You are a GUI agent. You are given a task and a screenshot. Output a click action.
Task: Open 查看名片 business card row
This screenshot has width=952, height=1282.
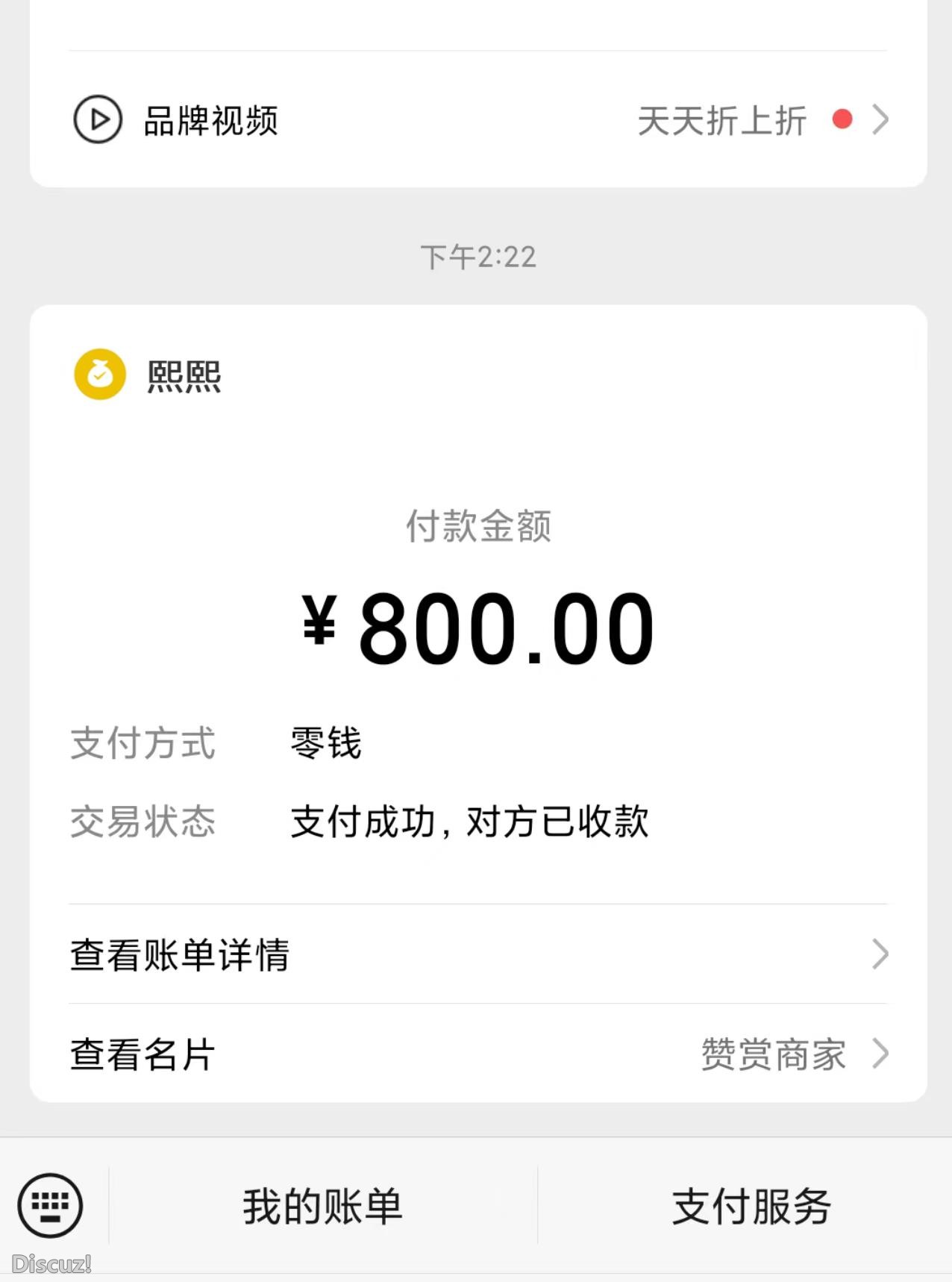[x=477, y=1054]
